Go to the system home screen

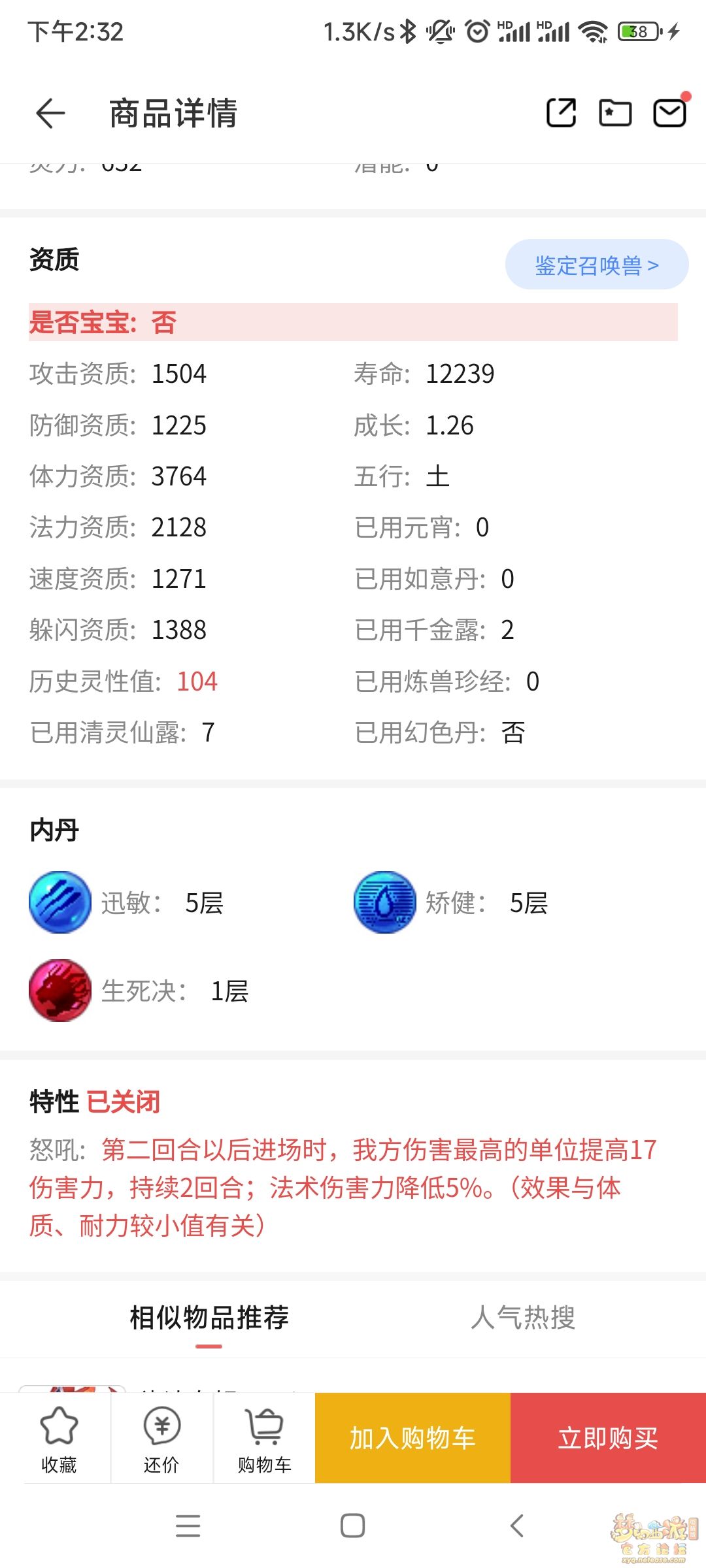tap(352, 1526)
